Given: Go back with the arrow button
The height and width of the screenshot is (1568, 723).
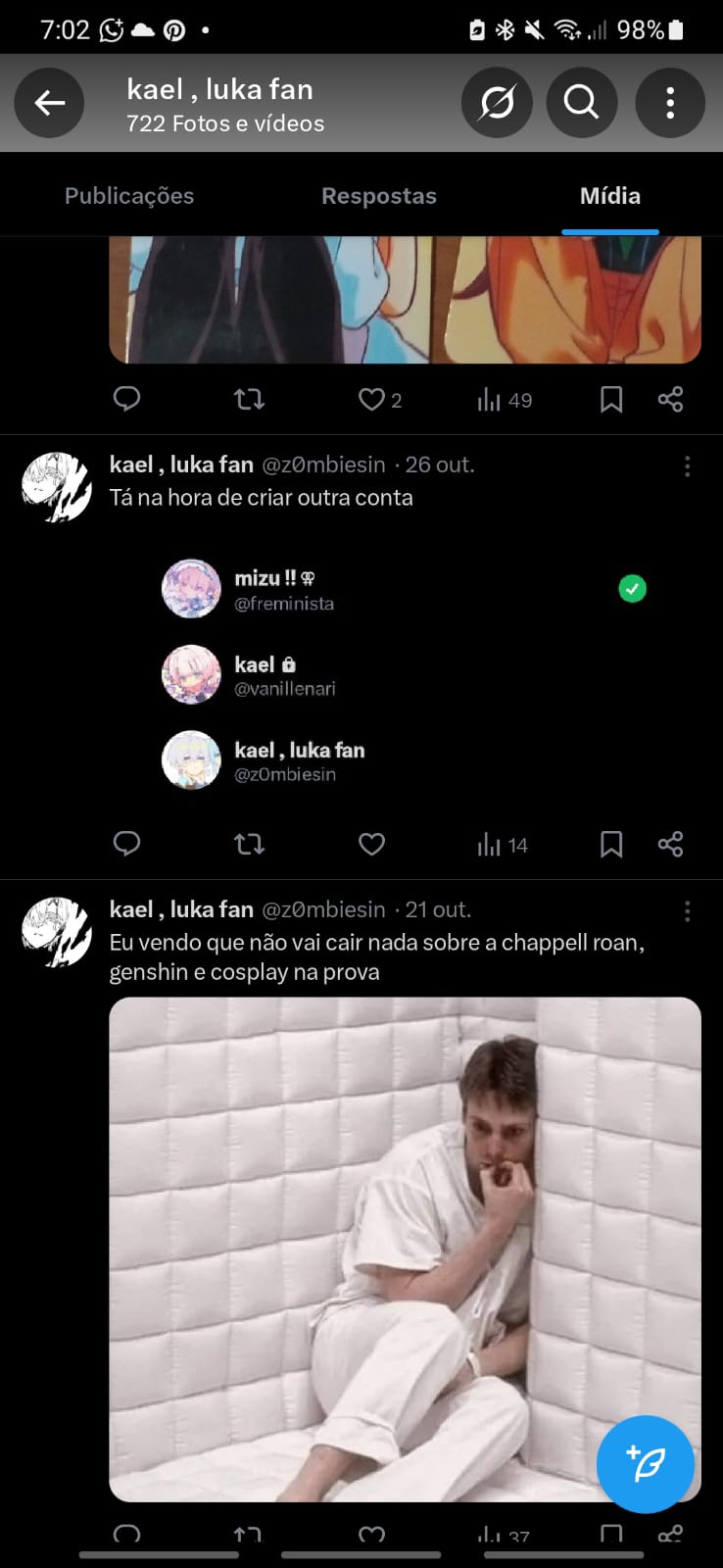Looking at the screenshot, I should (49, 102).
